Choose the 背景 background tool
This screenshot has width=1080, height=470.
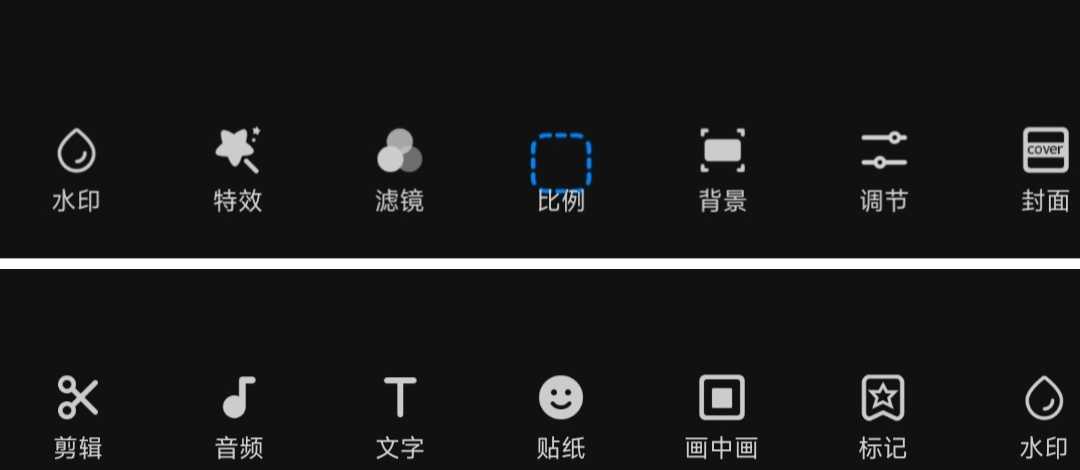(x=722, y=168)
